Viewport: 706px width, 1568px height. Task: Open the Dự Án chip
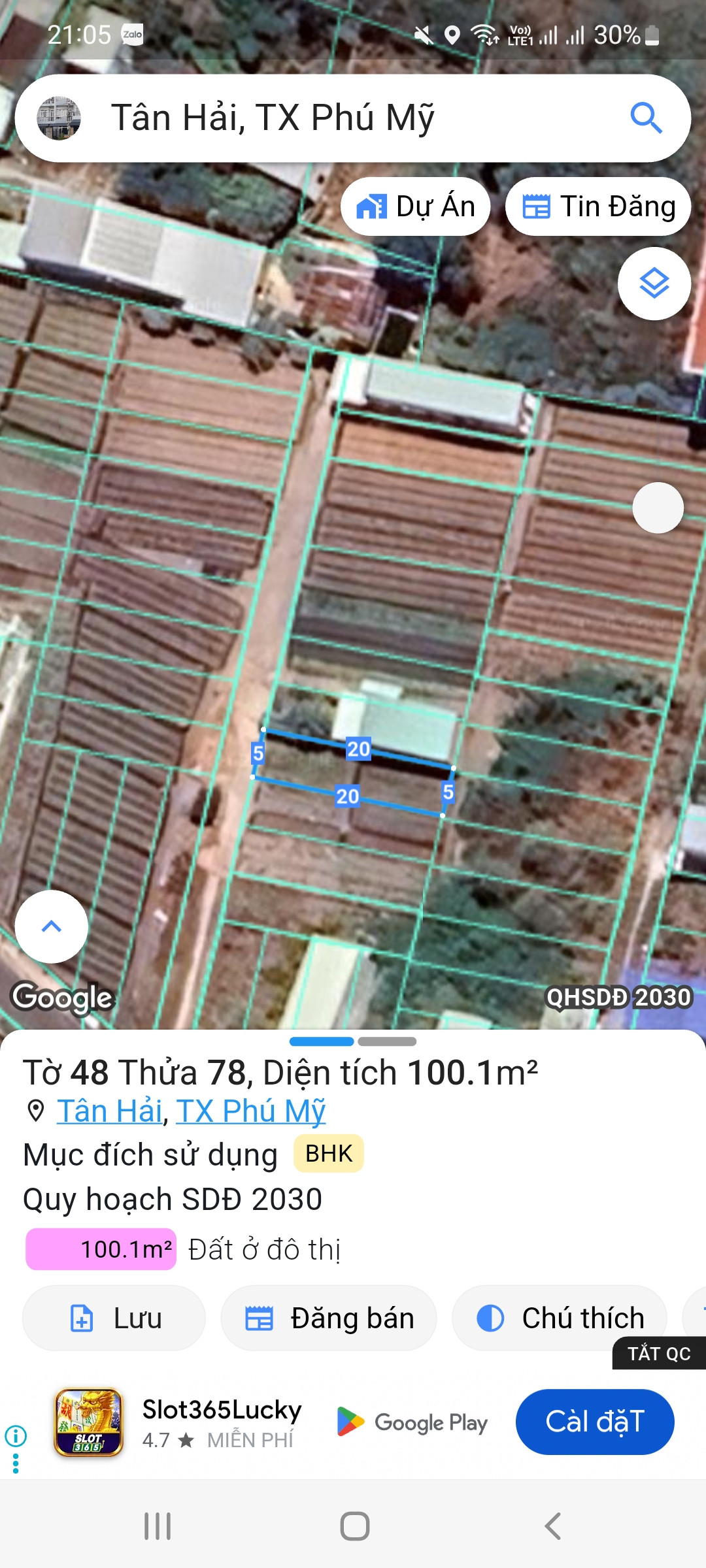point(416,207)
